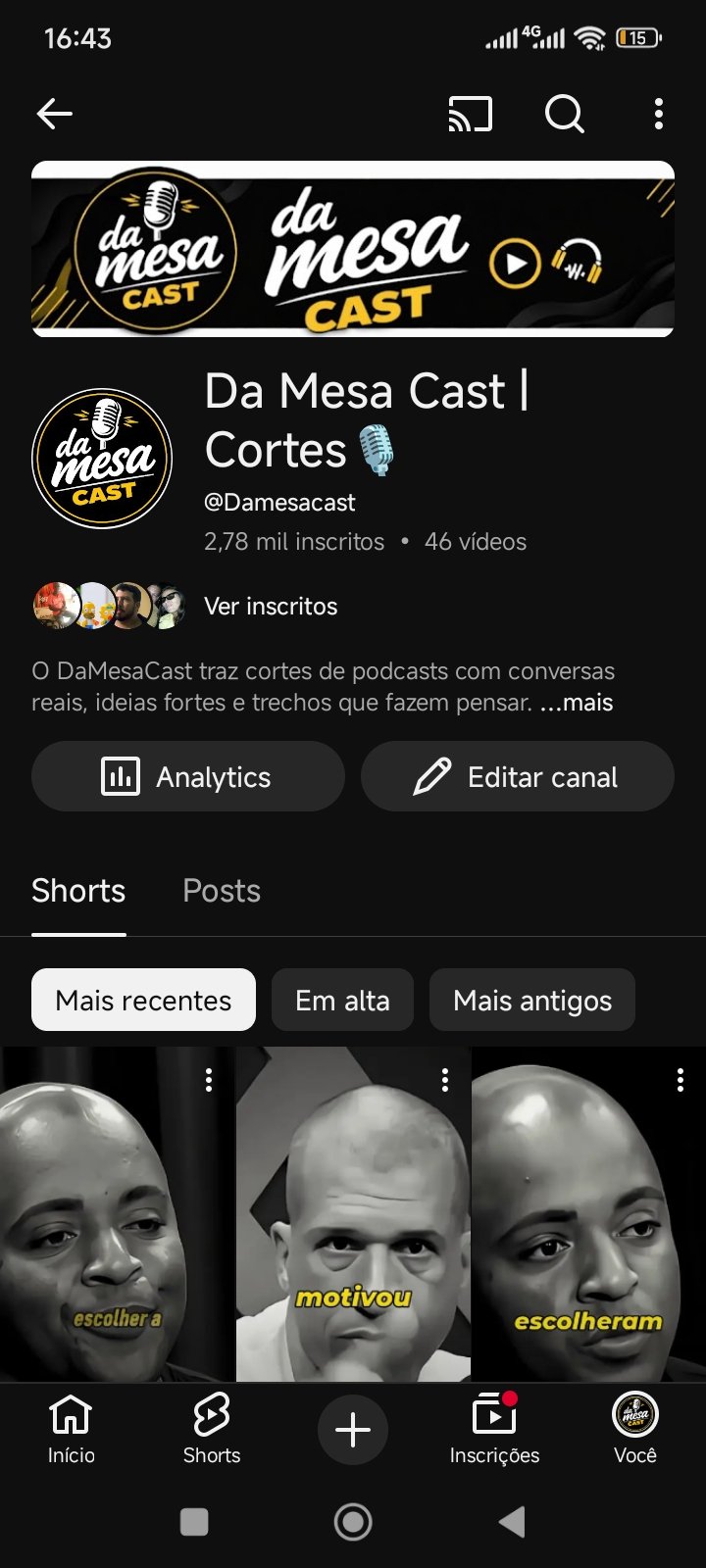Tap Ver inscritos
The height and width of the screenshot is (1568, 706).
click(x=271, y=607)
